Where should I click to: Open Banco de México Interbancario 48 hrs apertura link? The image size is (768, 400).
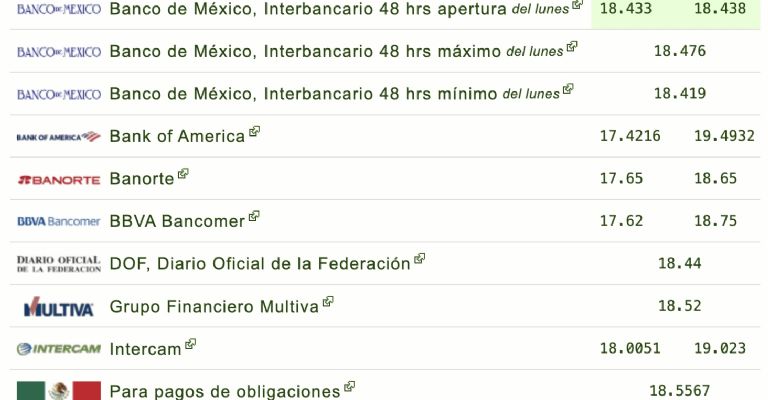308,9
